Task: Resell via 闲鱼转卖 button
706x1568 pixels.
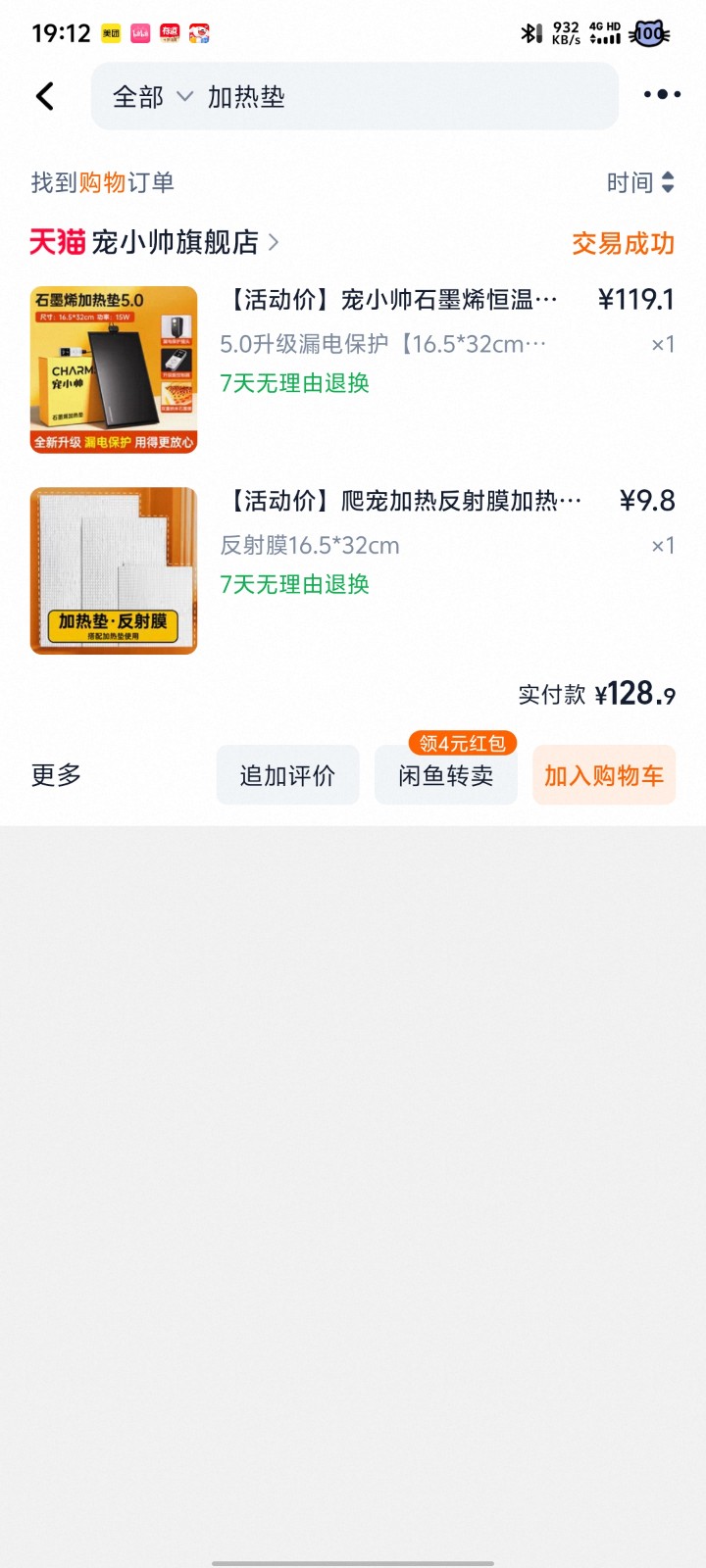Action: click(445, 776)
